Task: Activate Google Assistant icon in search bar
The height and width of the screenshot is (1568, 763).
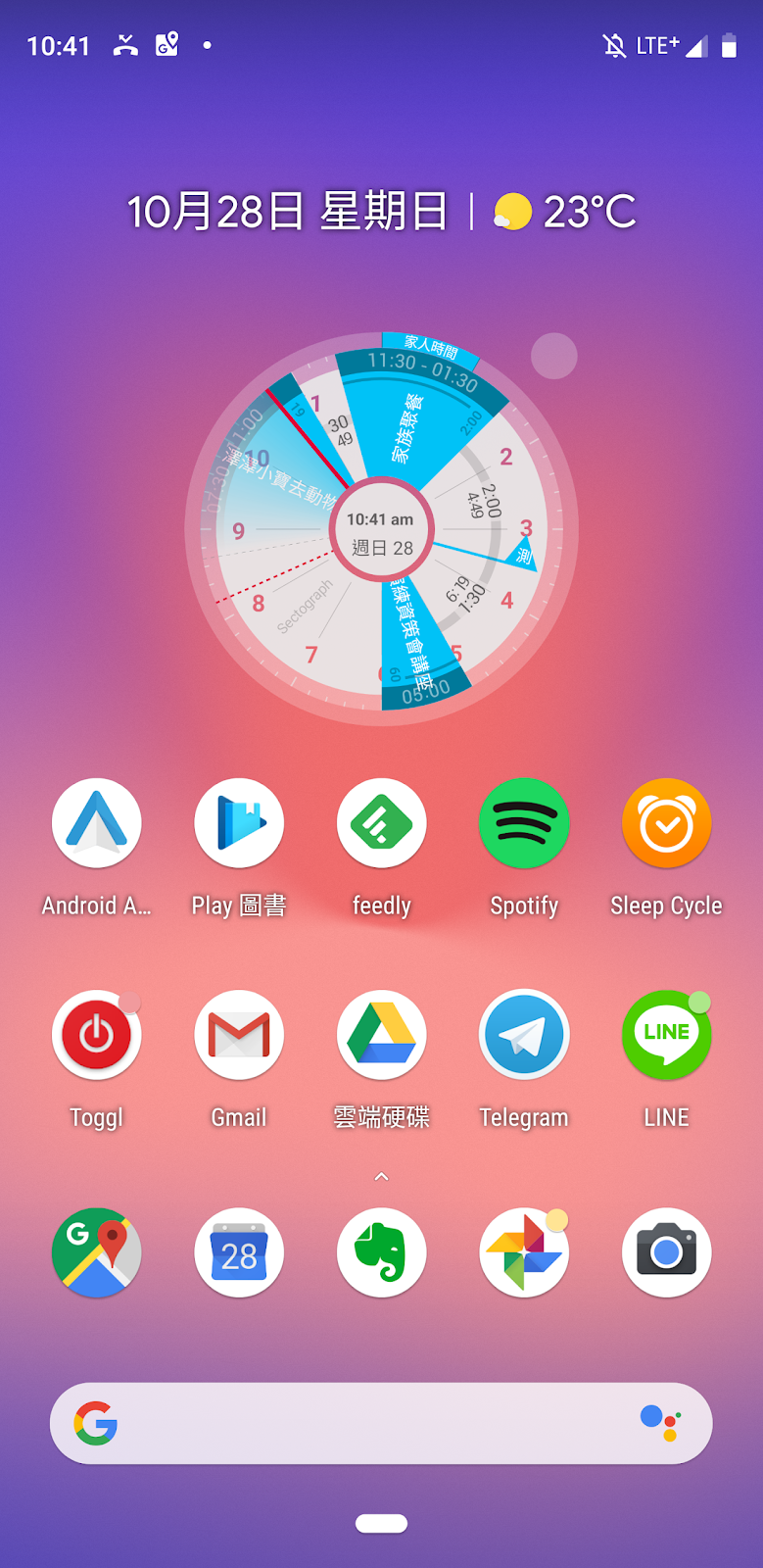Action: point(660,1423)
